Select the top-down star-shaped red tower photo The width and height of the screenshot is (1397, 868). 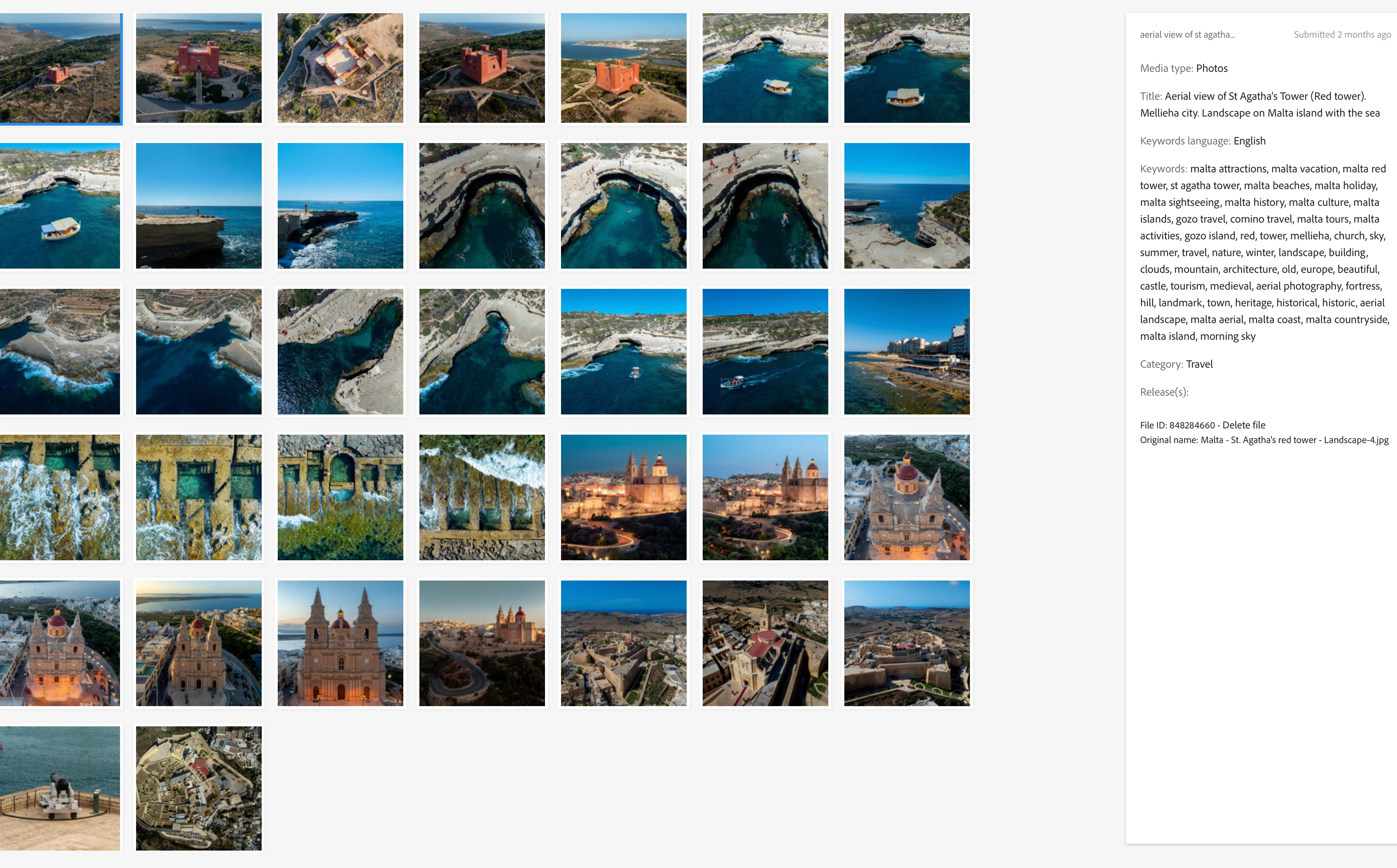pyautogui.click(x=340, y=68)
